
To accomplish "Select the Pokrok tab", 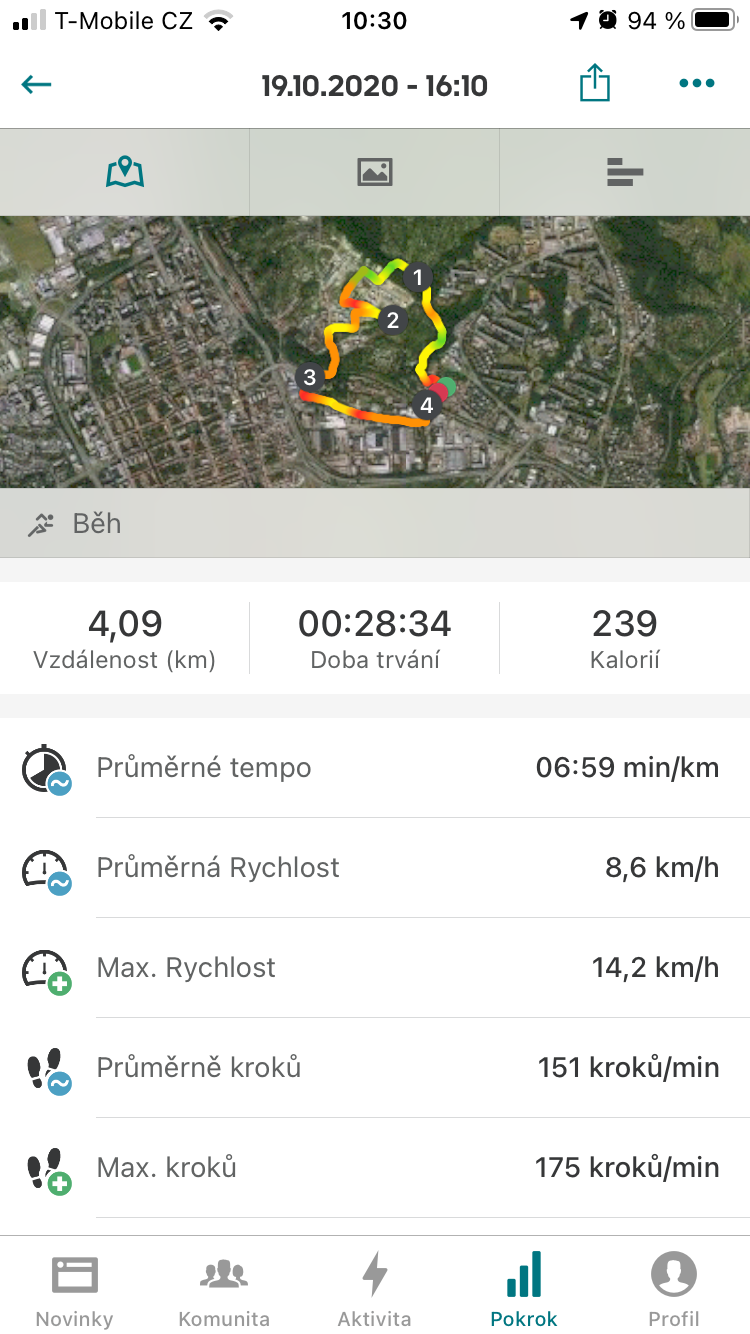I will (524, 1288).
